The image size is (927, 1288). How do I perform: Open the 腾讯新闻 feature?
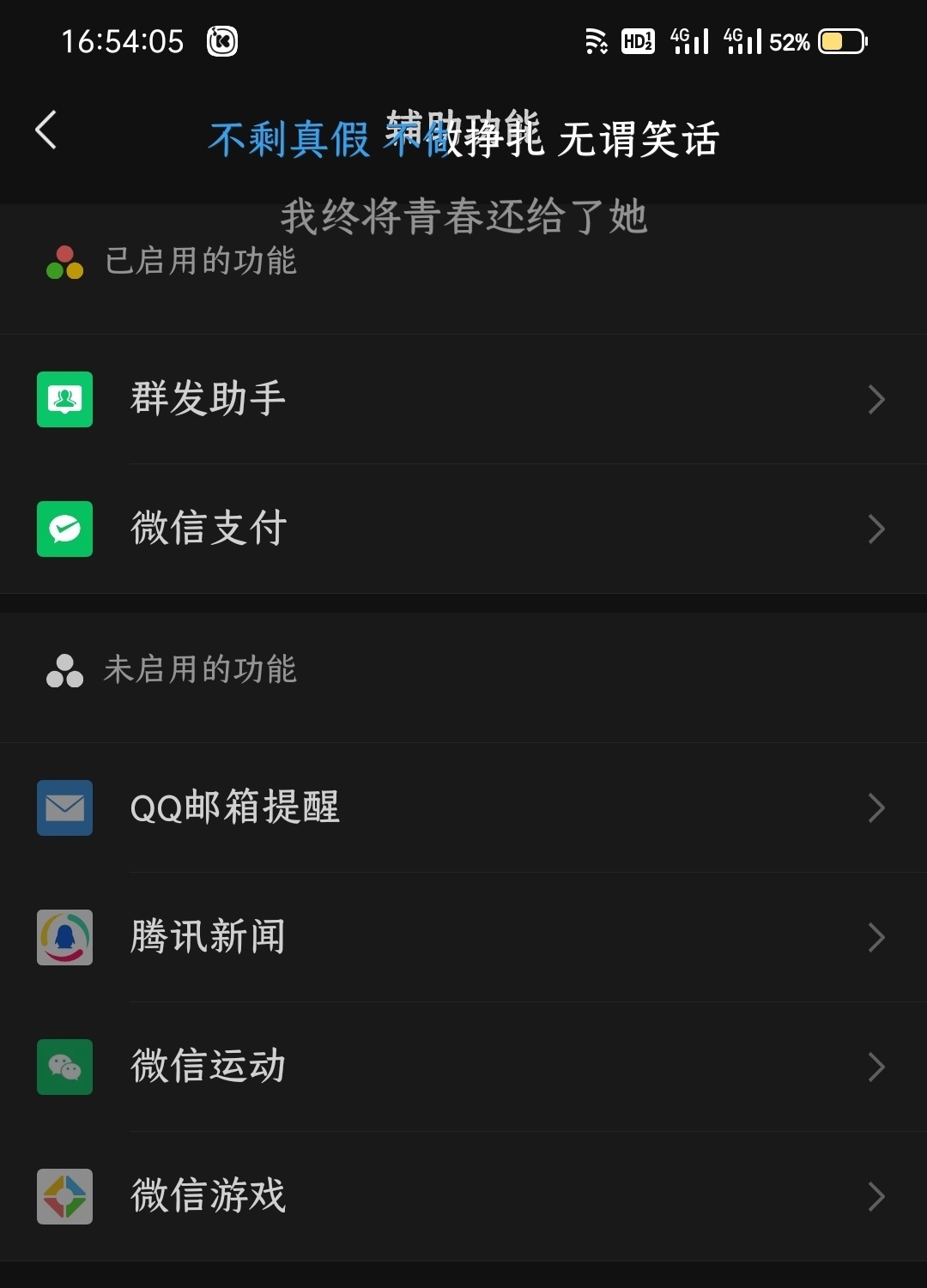click(463, 937)
